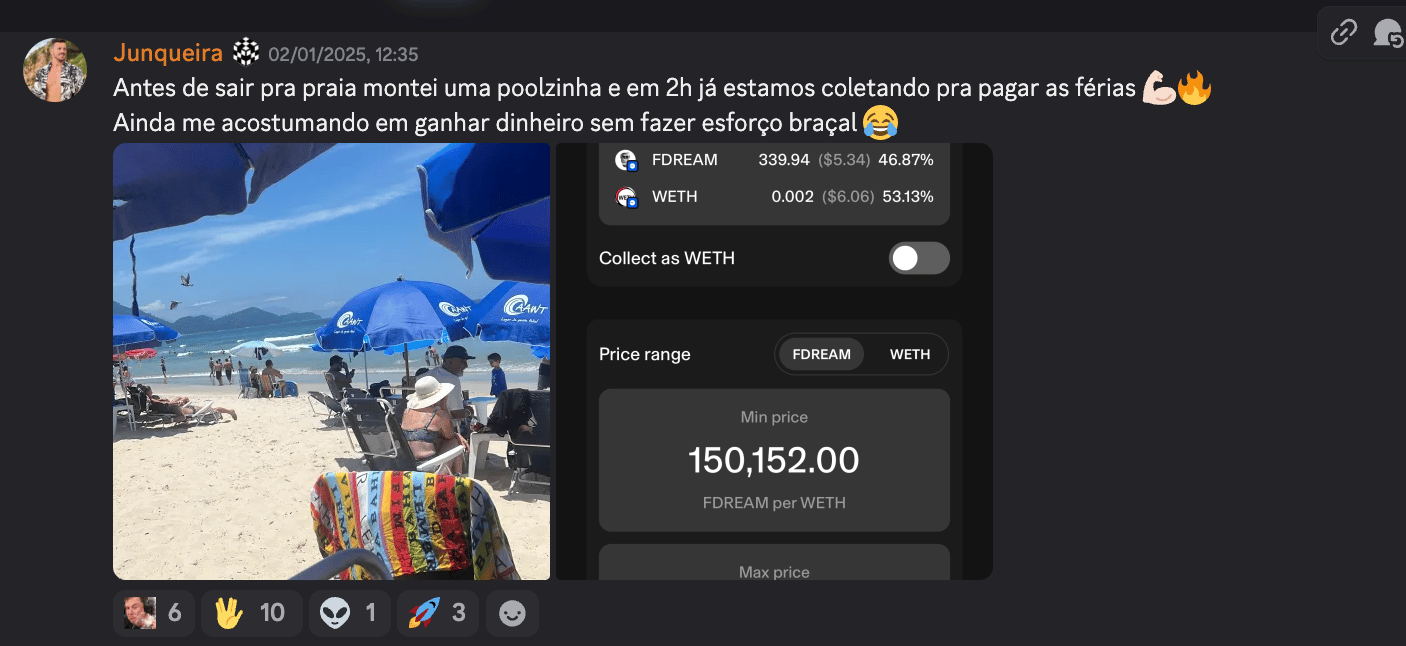React with the rocket emoji
This screenshot has height=646, width=1406.
437,613
